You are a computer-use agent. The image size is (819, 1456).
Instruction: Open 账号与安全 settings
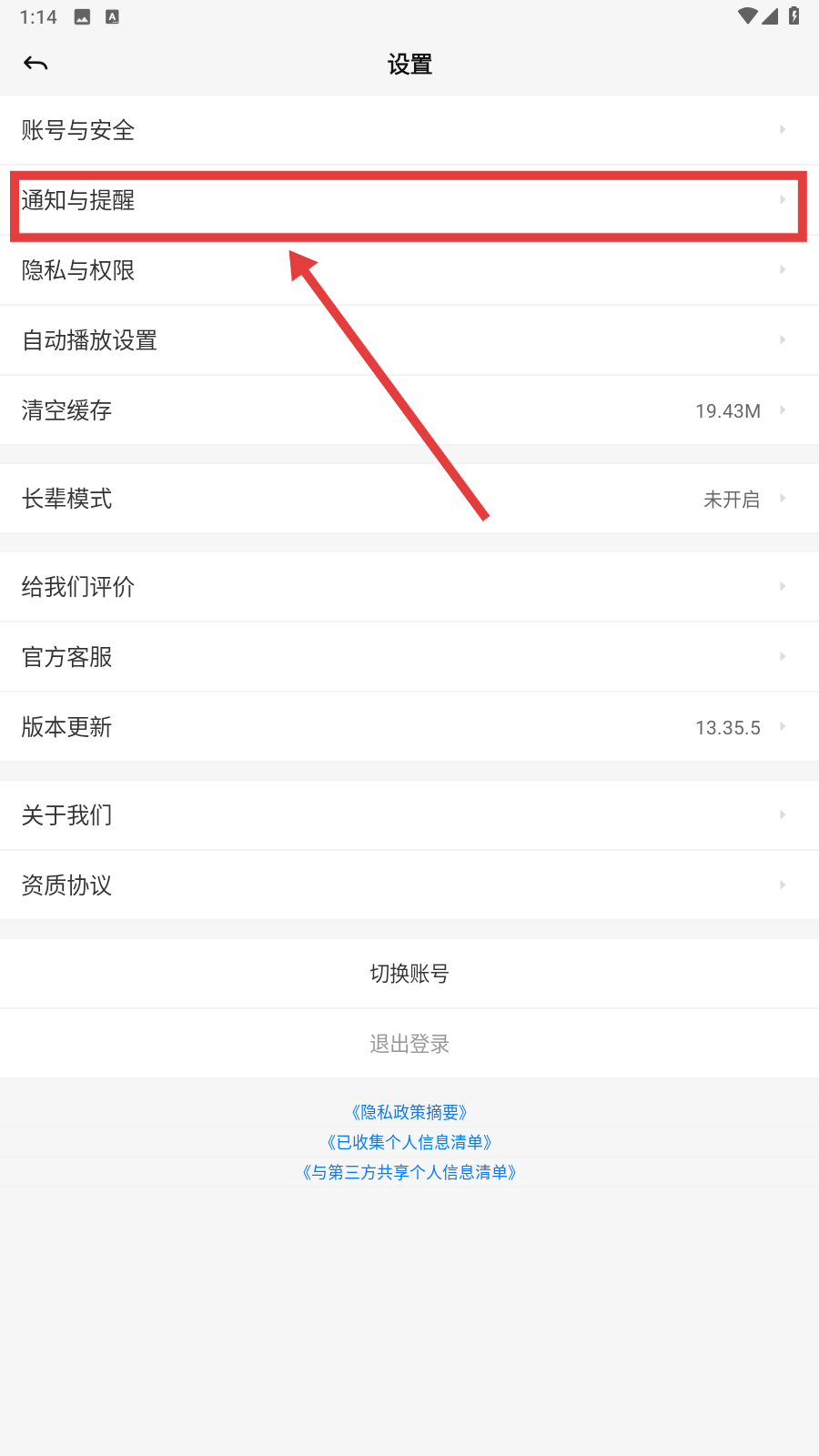[409, 130]
